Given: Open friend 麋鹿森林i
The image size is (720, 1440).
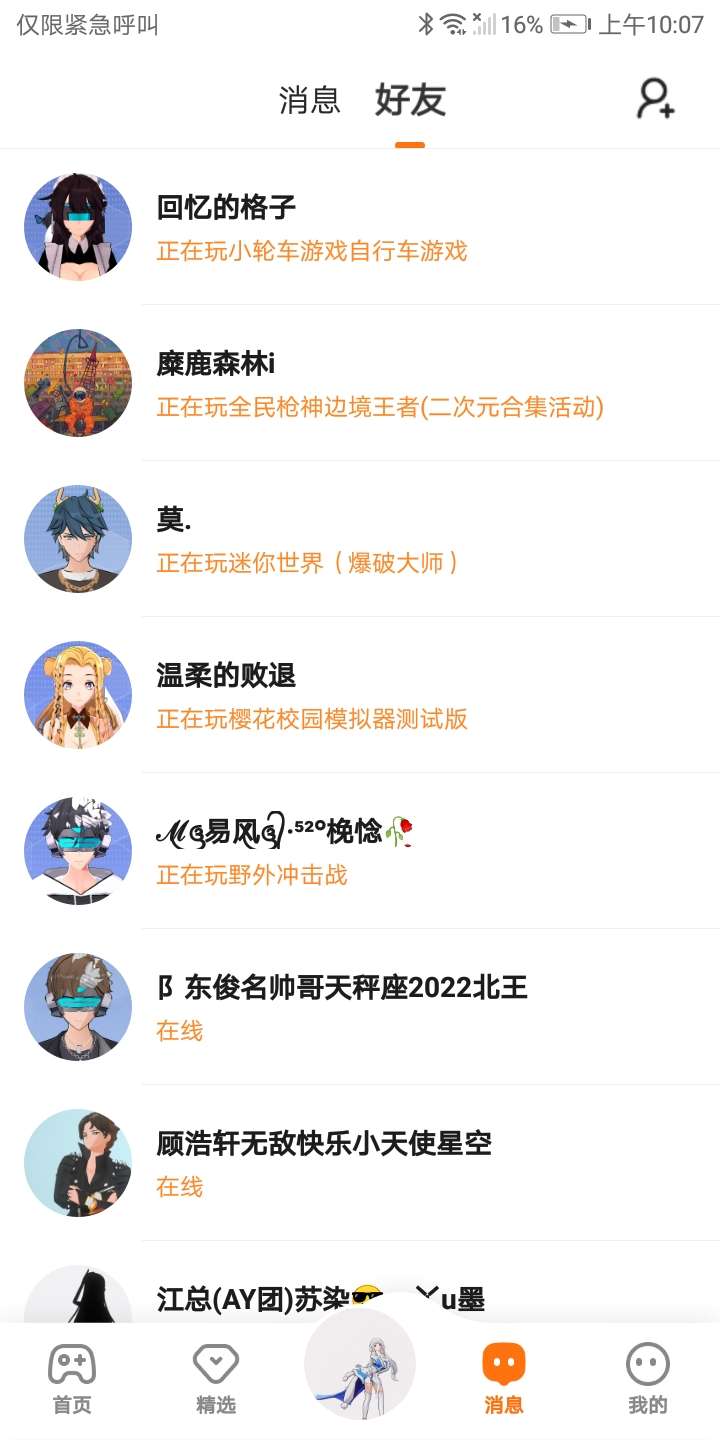Looking at the screenshot, I should (360, 383).
